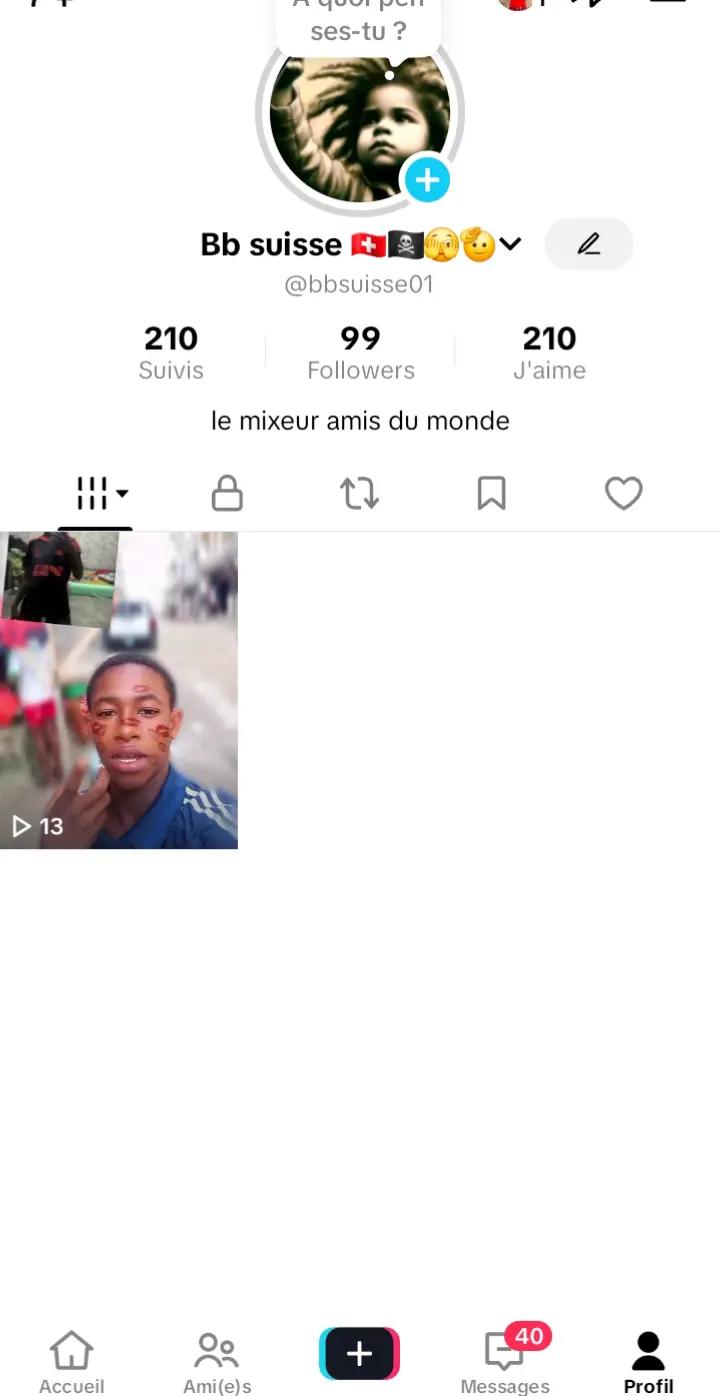720x1396 pixels.
Task: Tap the add button on profile photo
Action: click(x=427, y=181)
